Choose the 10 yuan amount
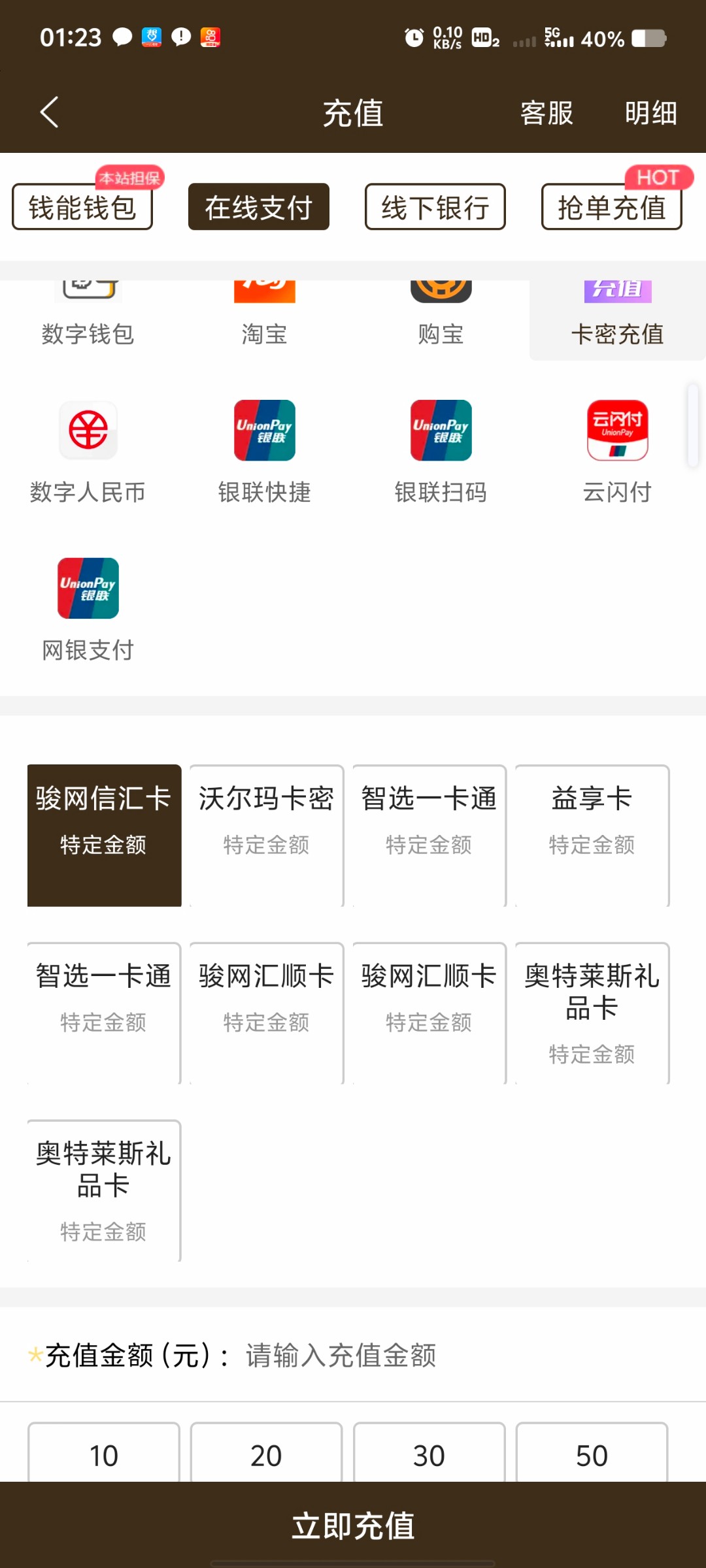706x1568 pixels. pos(103,1454)
